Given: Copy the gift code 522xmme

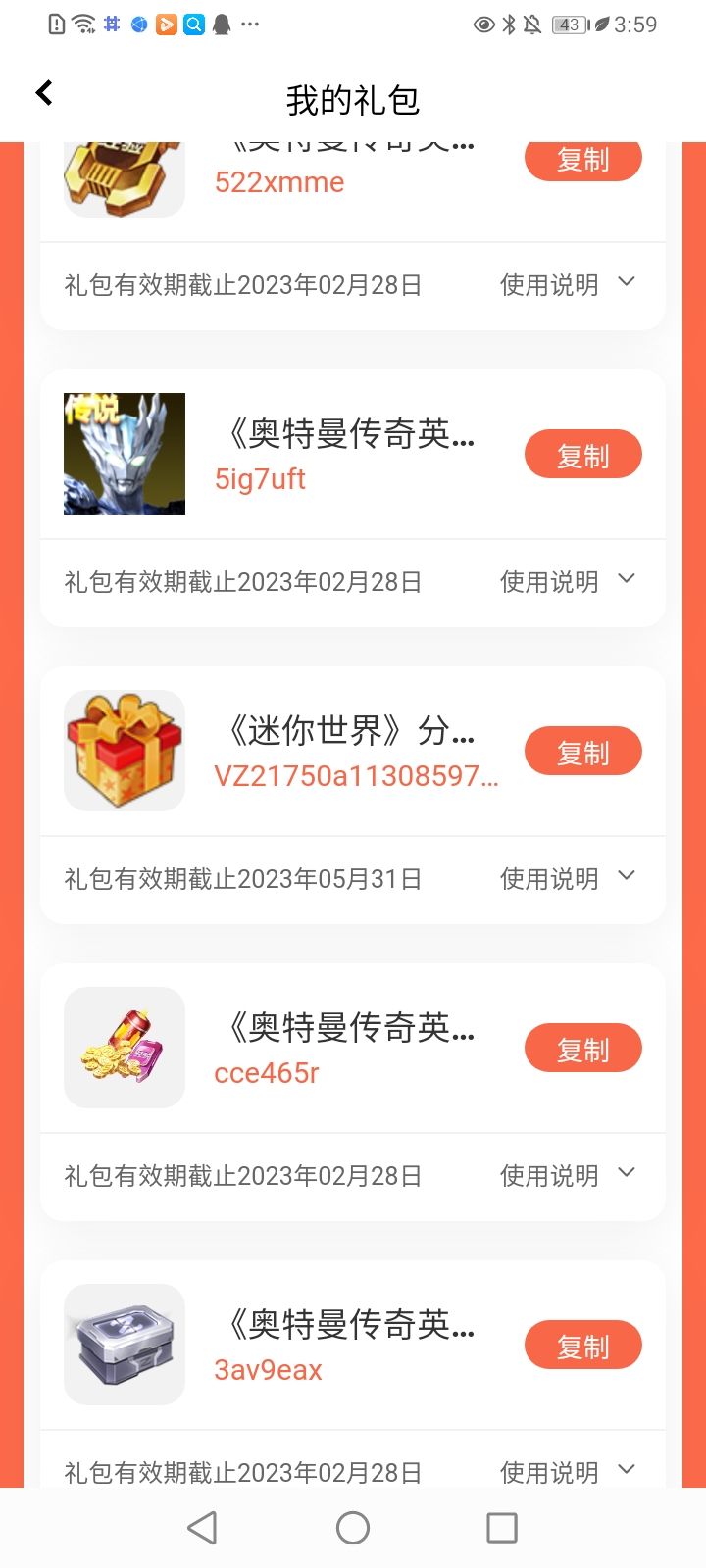Looking at the screenshot, I should click(x=582, y=161).
